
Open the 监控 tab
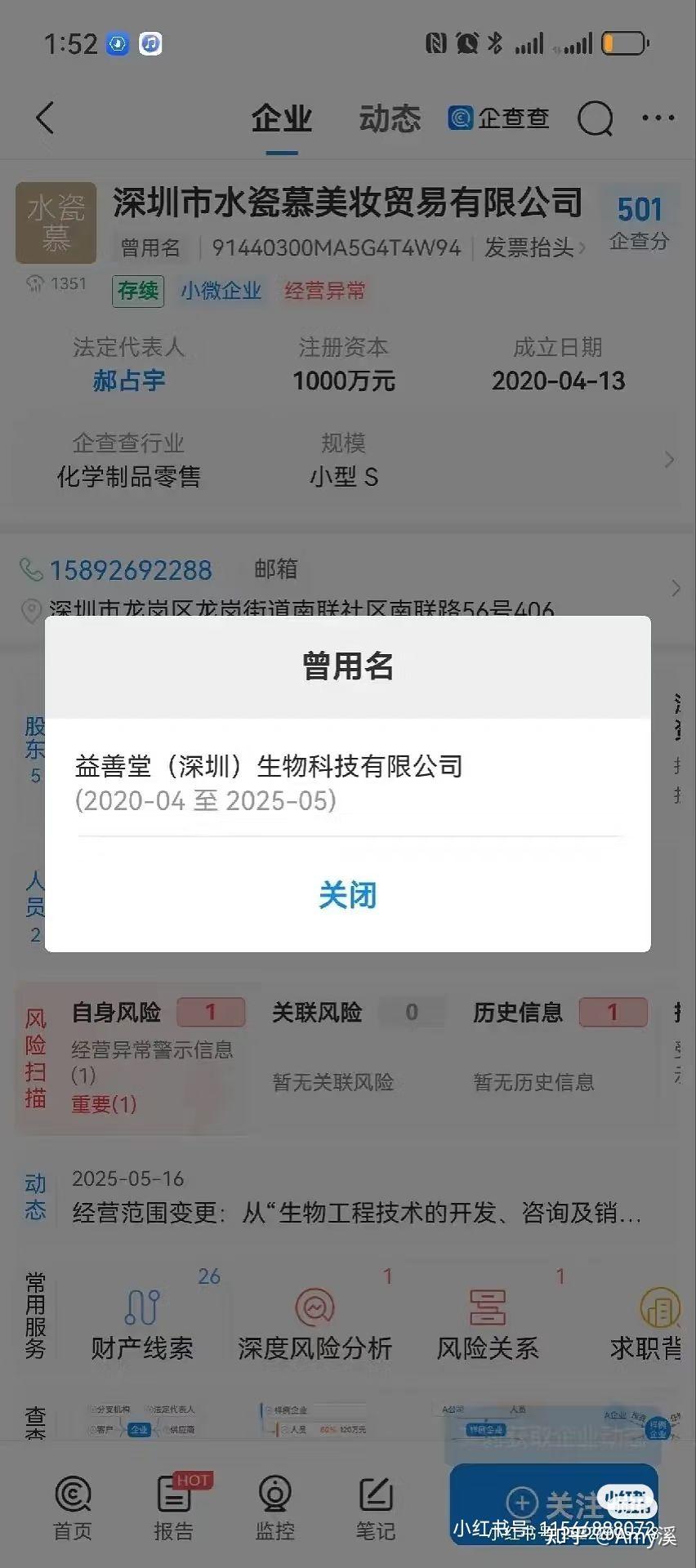(x=275, y=1508)
